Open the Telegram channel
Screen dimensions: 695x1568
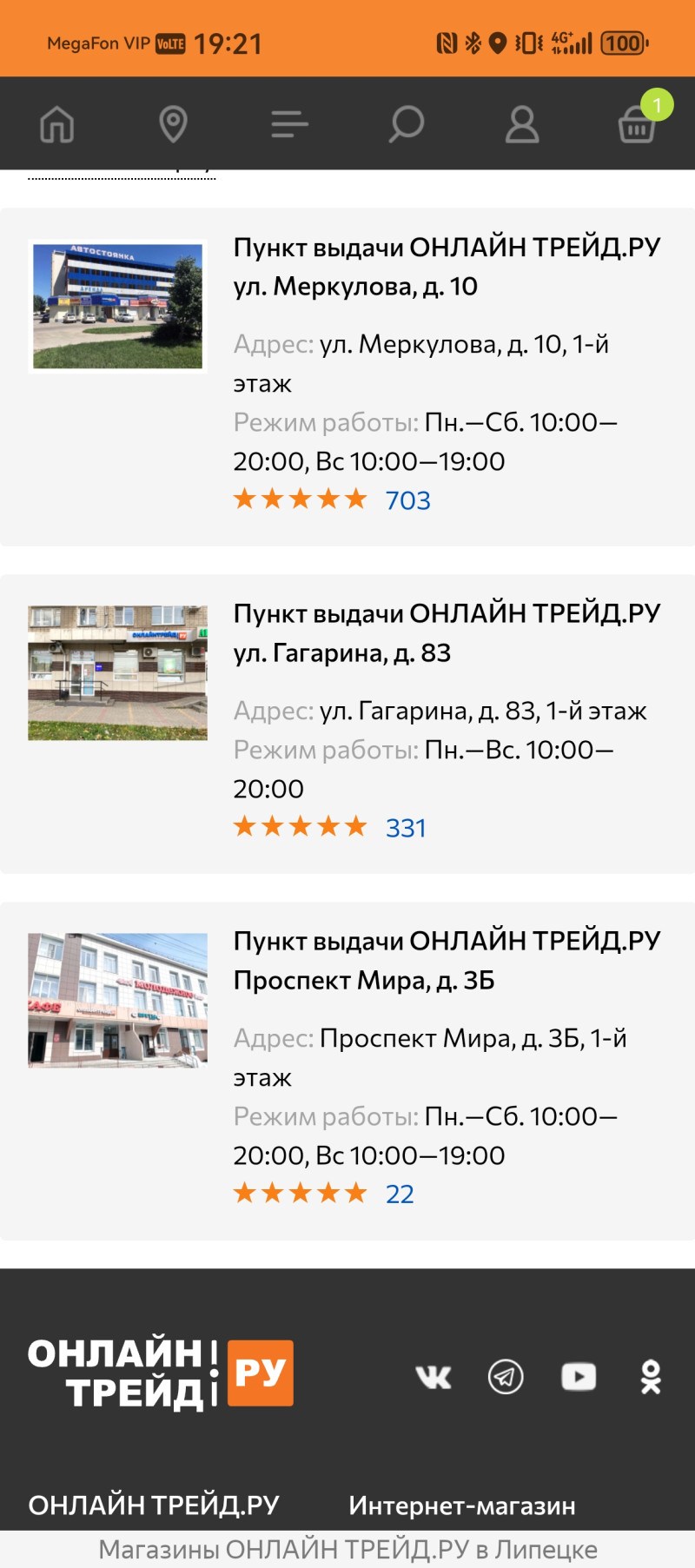pos(506,1377)
